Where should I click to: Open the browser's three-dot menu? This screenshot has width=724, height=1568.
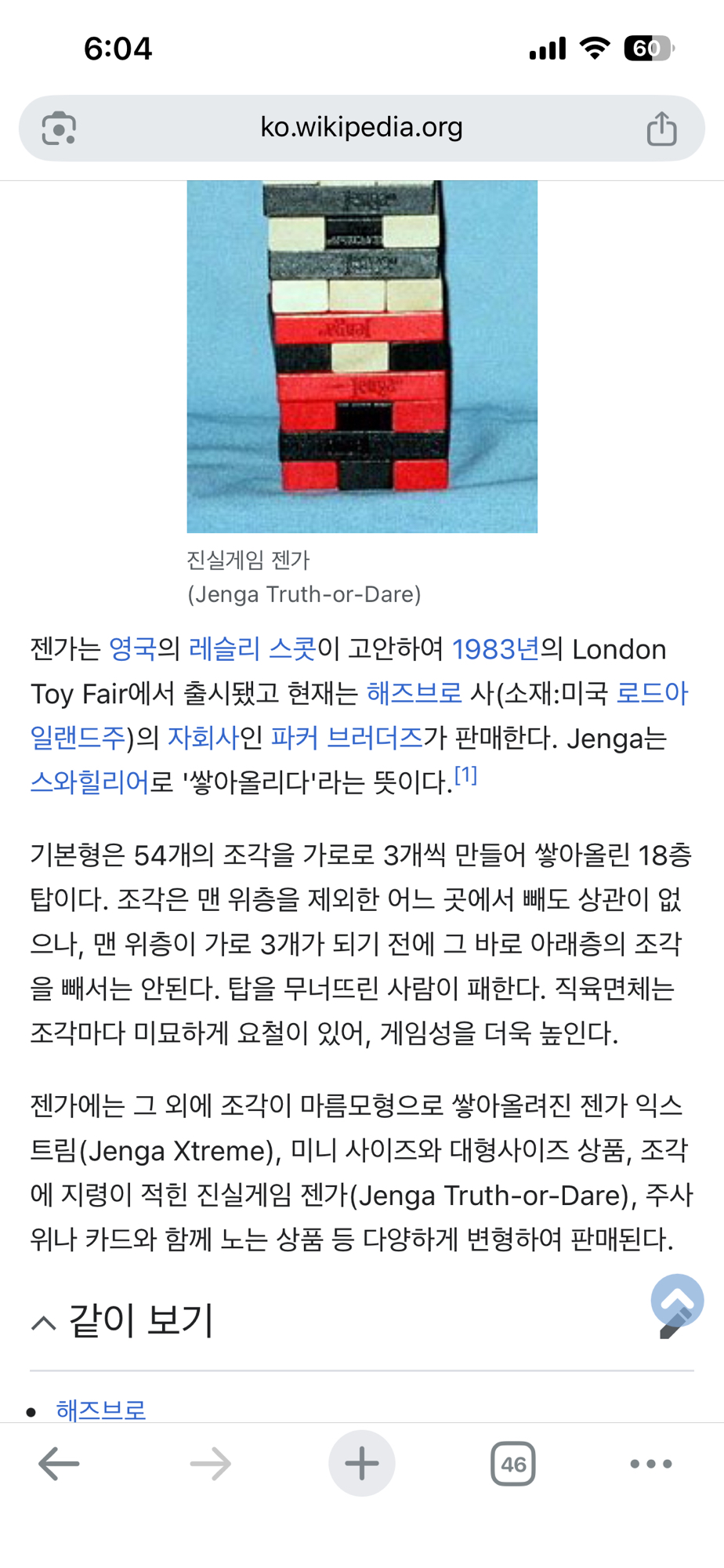[x=650, y=1464]
